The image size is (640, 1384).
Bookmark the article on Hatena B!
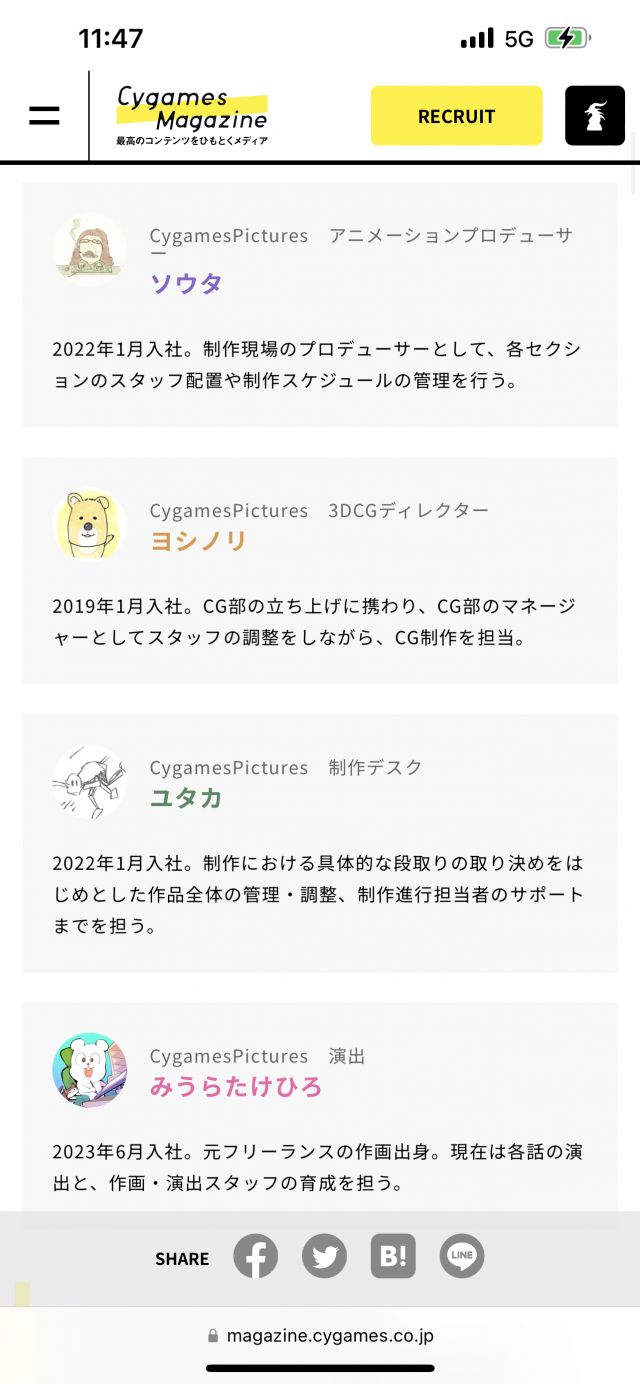coord(393,1256)
